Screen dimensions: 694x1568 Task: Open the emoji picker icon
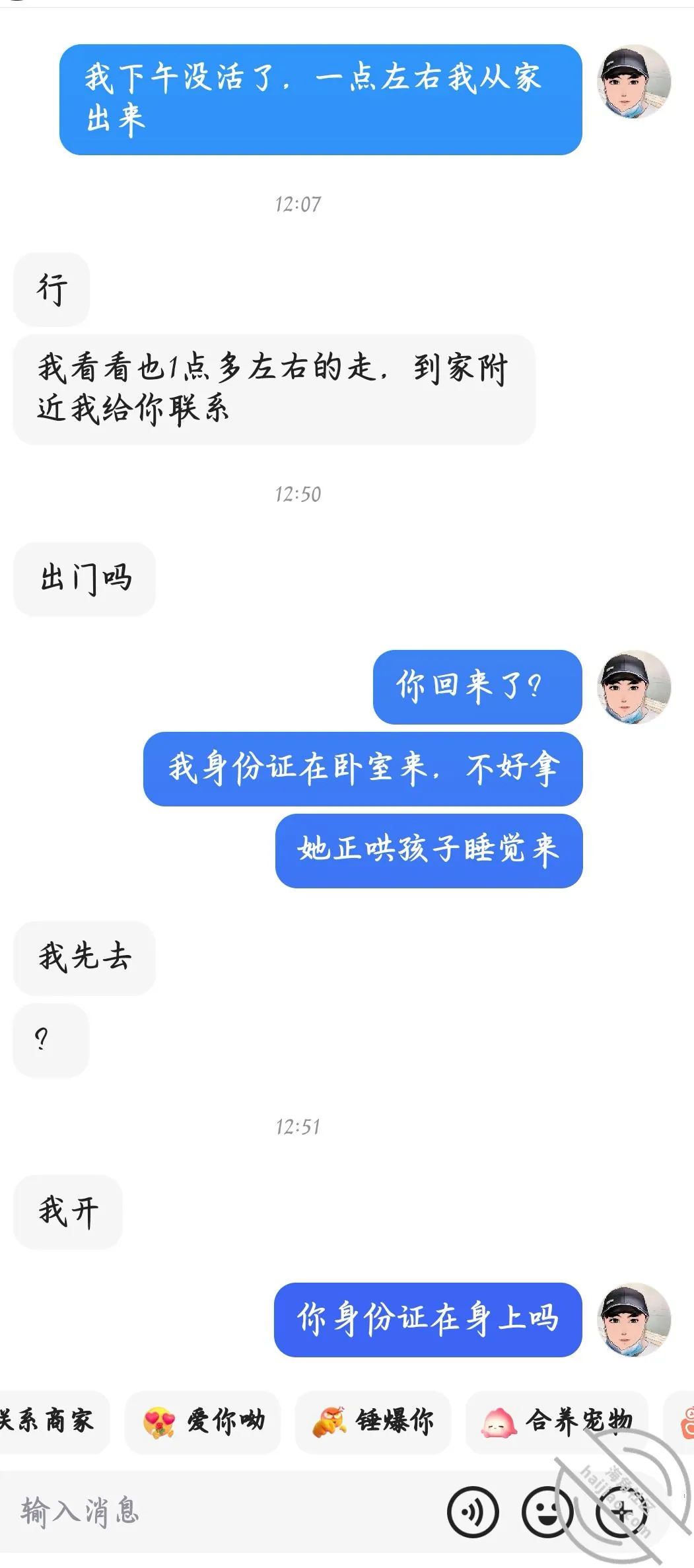click(x=547, y=1512)
